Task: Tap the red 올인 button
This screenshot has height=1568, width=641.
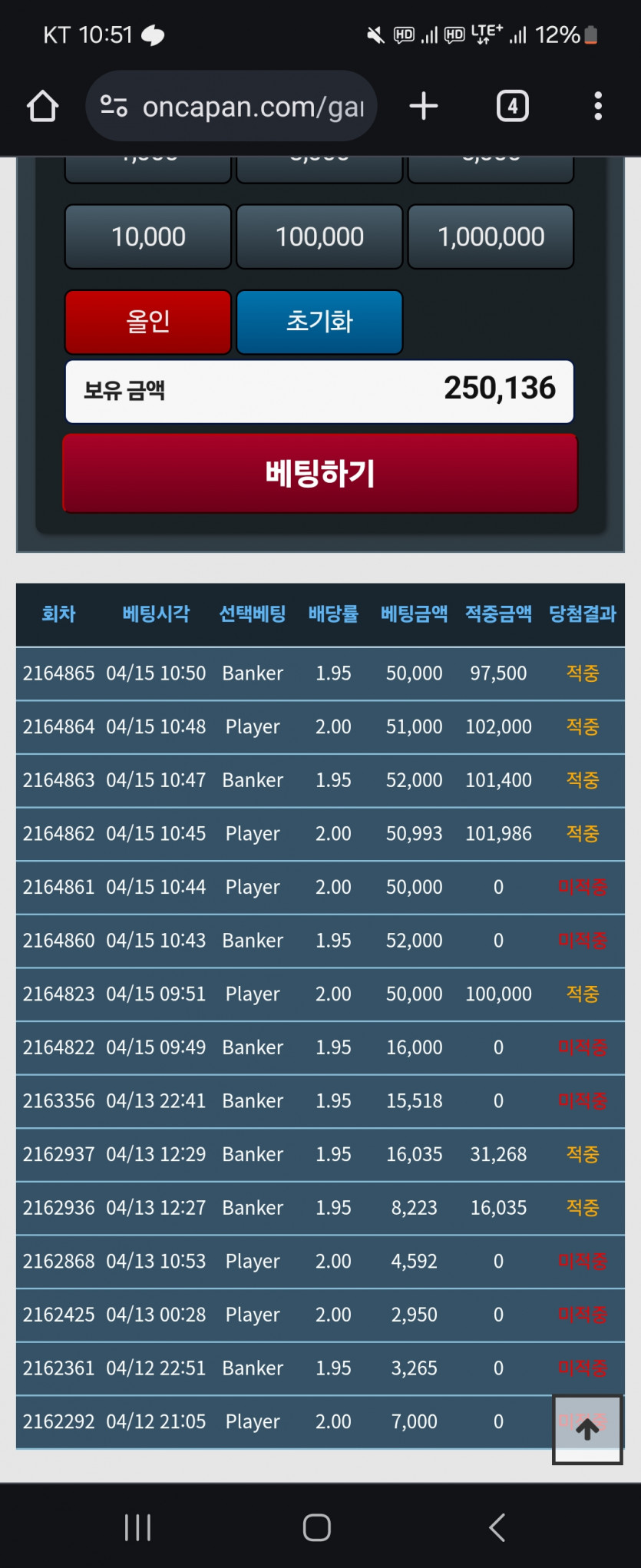Action: coord(148,321)
